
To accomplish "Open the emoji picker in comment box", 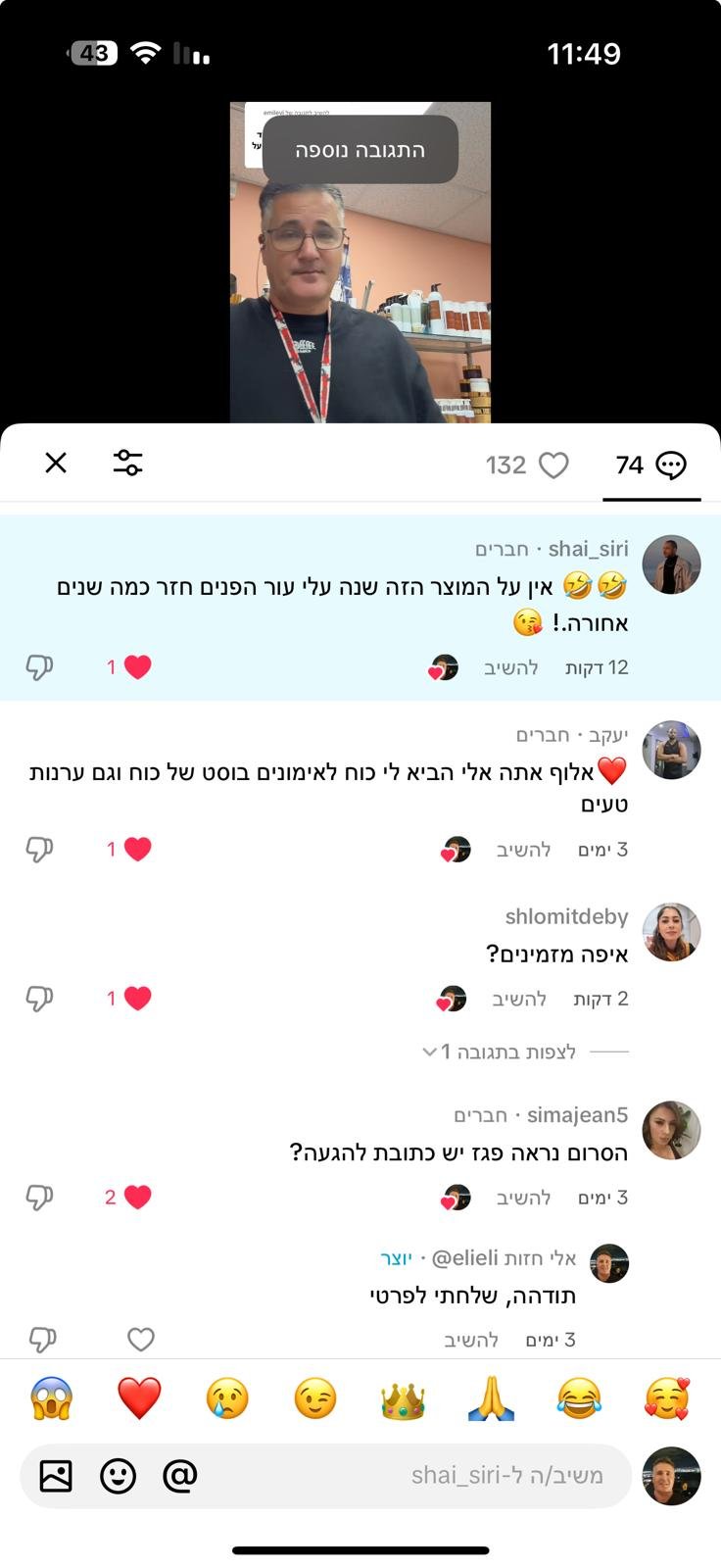I will pyautogui.click(x=119, y=1475).
